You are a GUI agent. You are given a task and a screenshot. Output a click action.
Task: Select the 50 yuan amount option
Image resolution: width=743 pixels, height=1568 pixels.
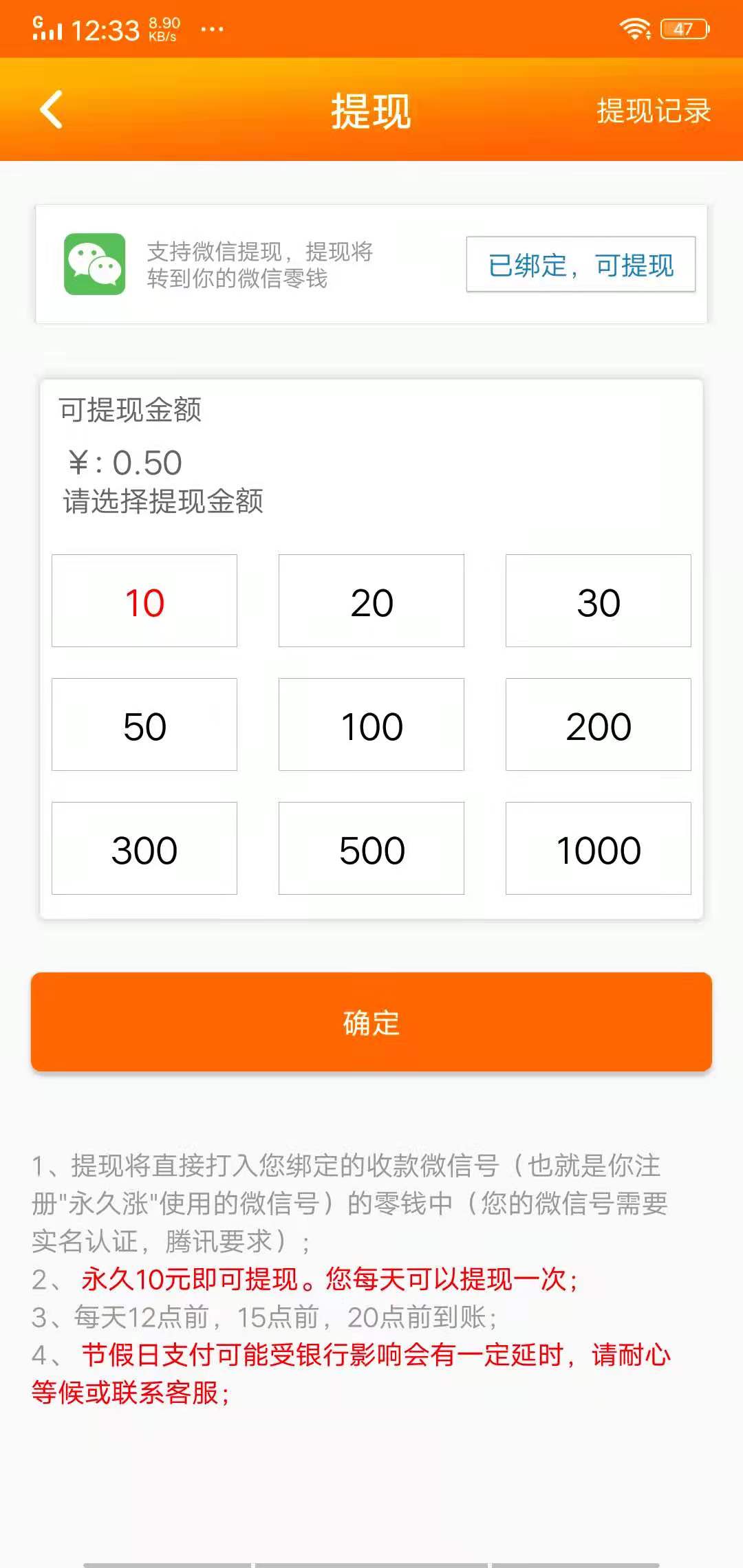pyautogui.click(x=143, y=724)
